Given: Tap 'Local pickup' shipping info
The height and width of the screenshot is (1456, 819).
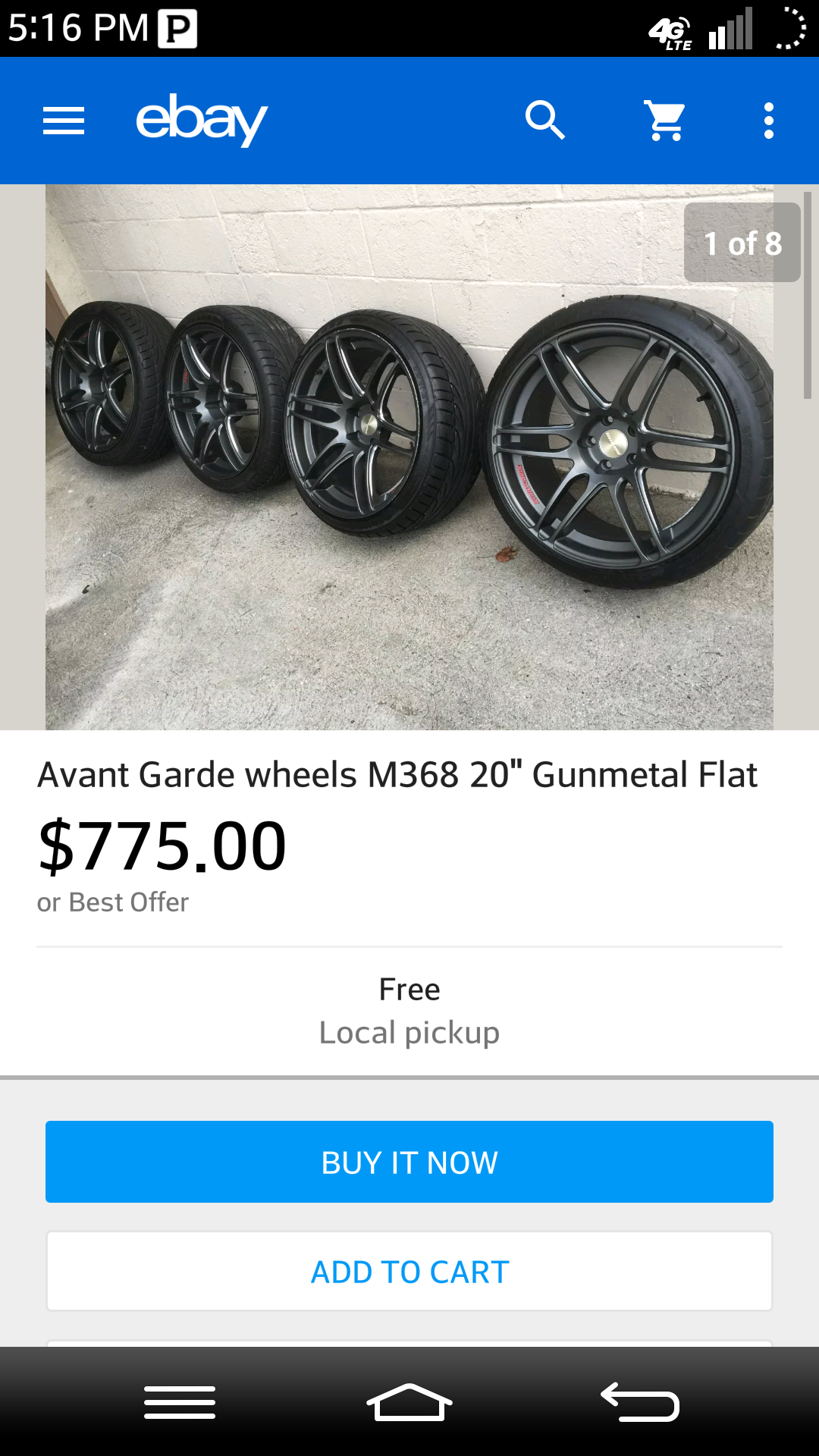Looking at the screenshot, I should [409, 1032].
